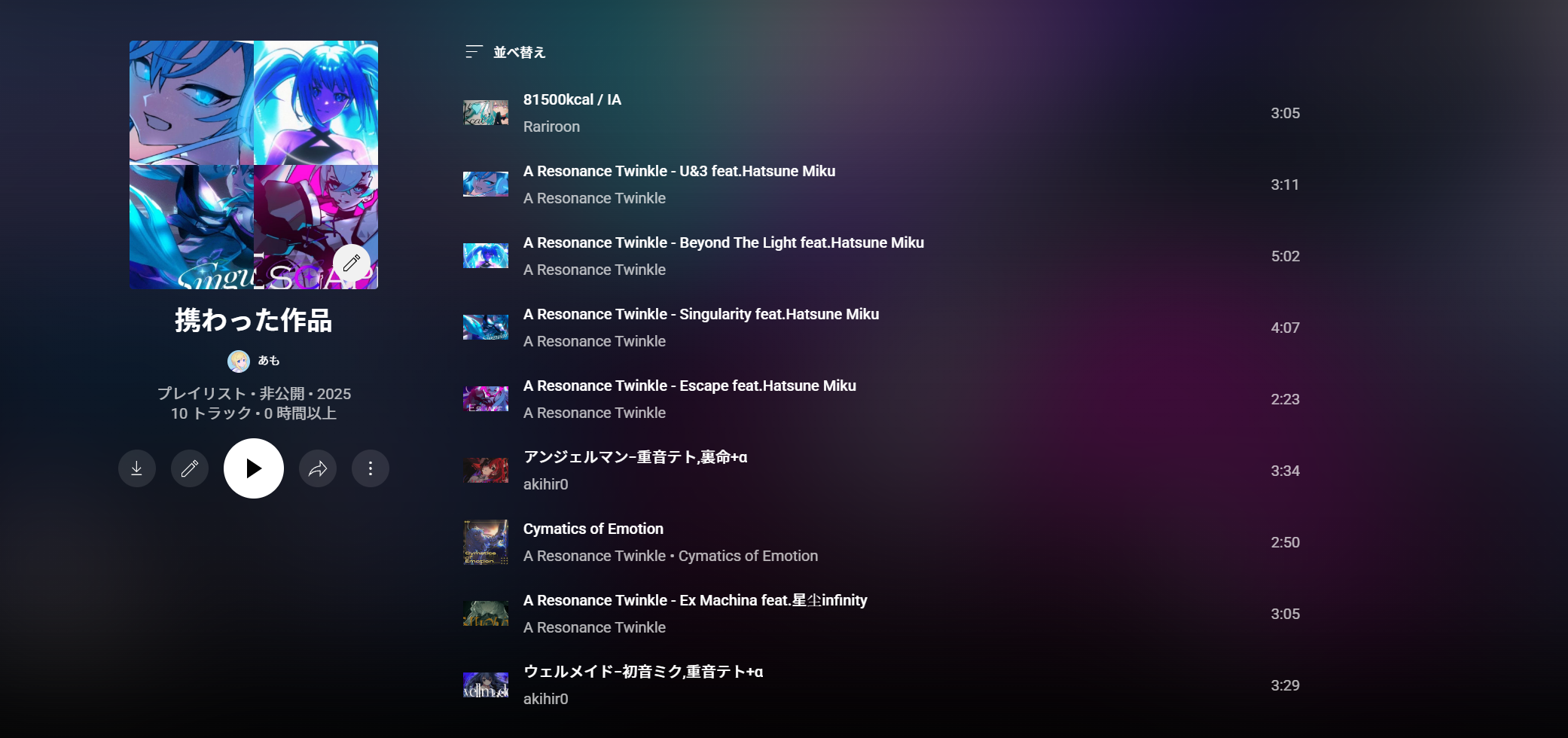Image resolution: width=1568 pixels, height=738 pixels.
Task: Play U&3 feat.Hatsune Miku track
Action: tap(486, 184)
